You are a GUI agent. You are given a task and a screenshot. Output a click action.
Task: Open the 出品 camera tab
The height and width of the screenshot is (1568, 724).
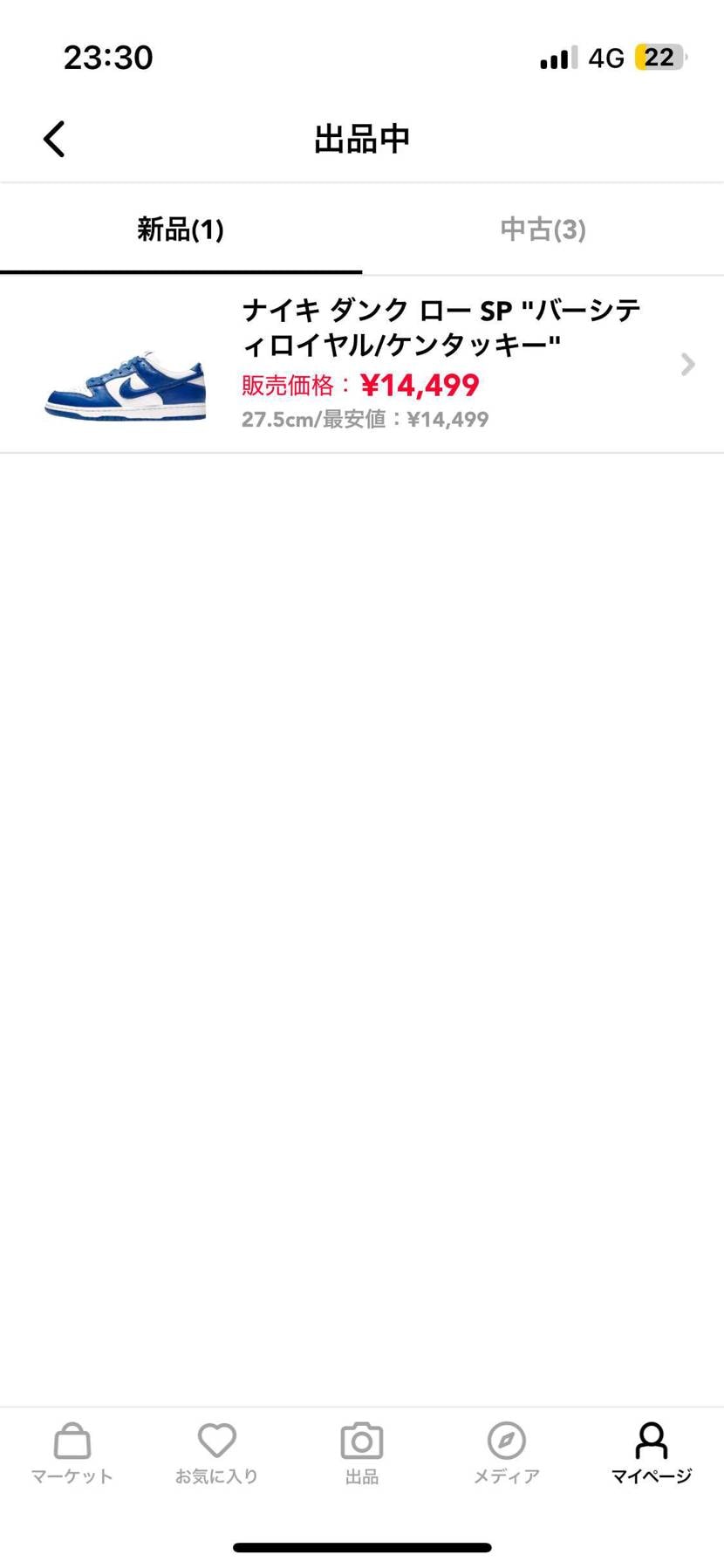point(362,1453)
